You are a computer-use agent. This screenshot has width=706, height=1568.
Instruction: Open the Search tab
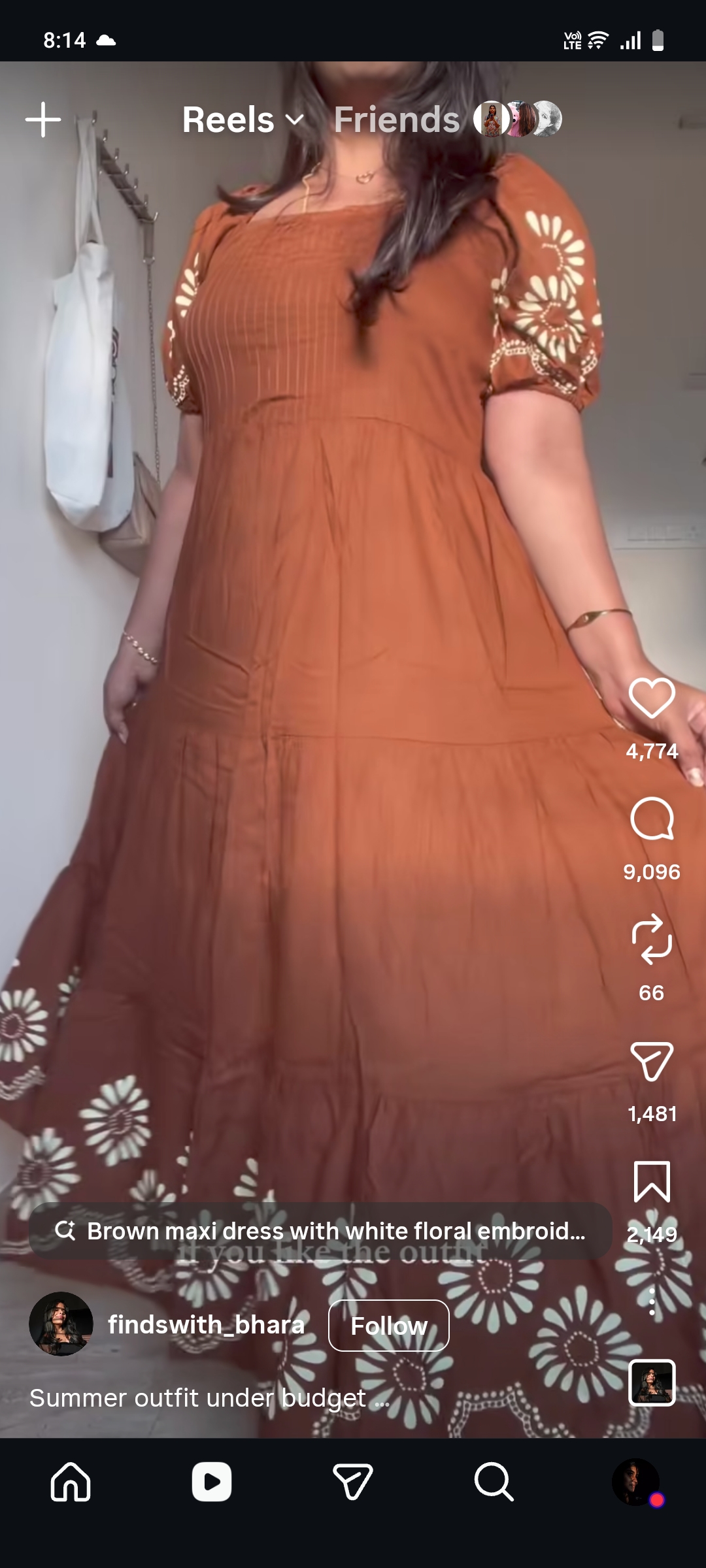click(x=494, y=1481)
